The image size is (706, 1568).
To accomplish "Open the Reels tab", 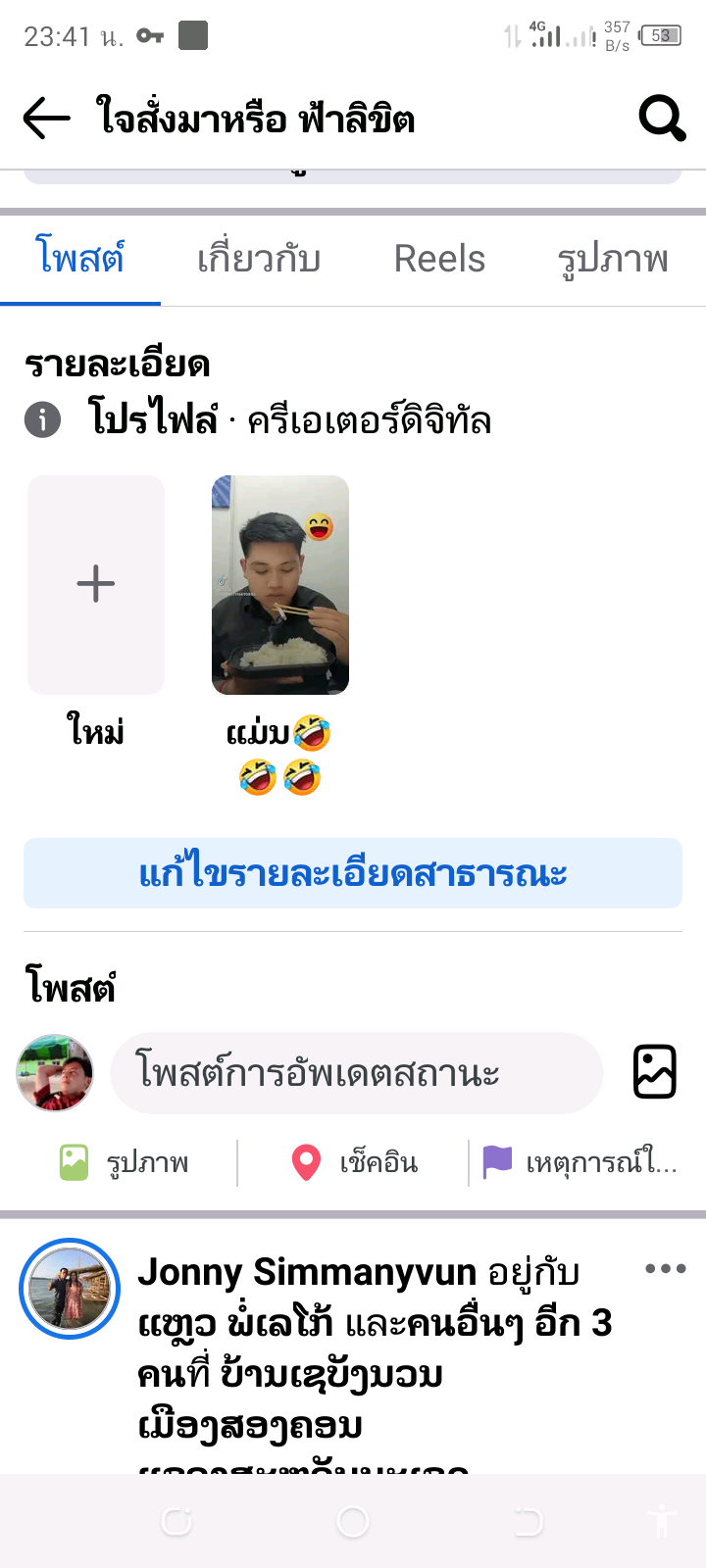I will (x=439, y=260).
